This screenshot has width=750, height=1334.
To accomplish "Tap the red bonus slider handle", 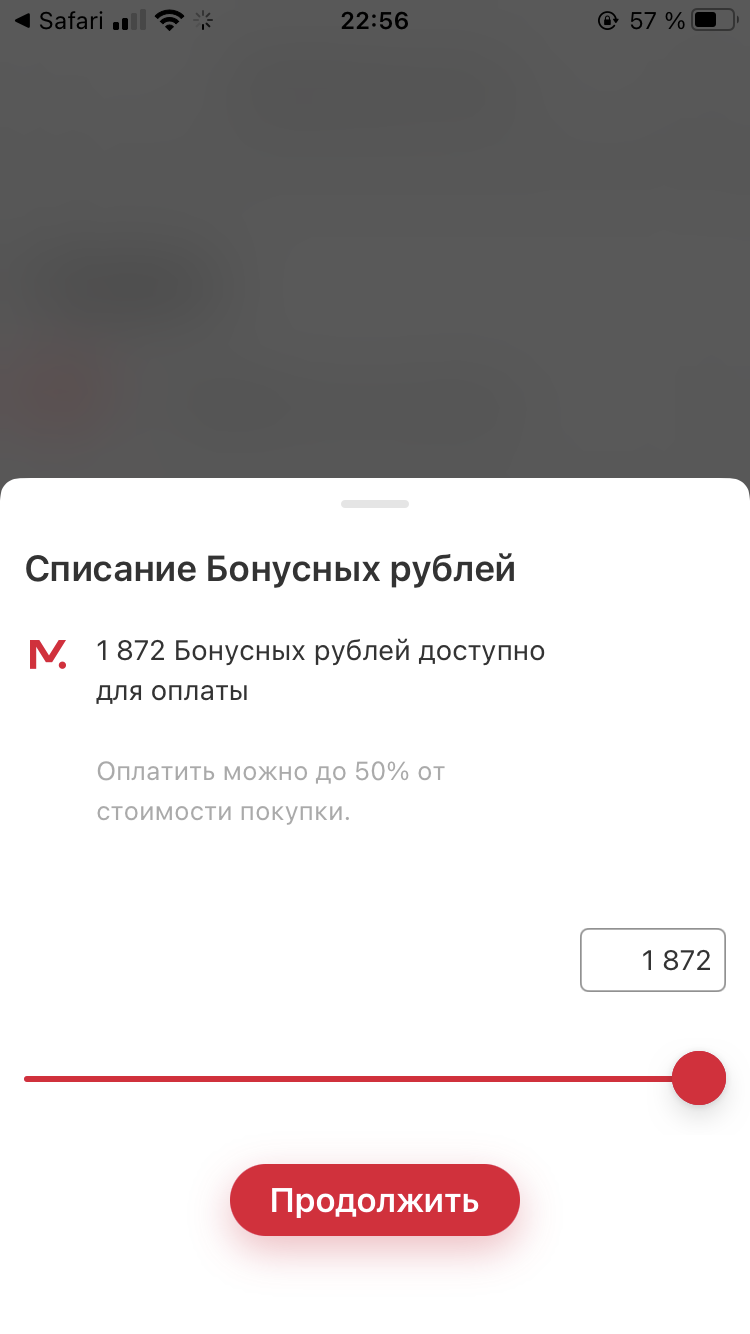I will 699,1078.
